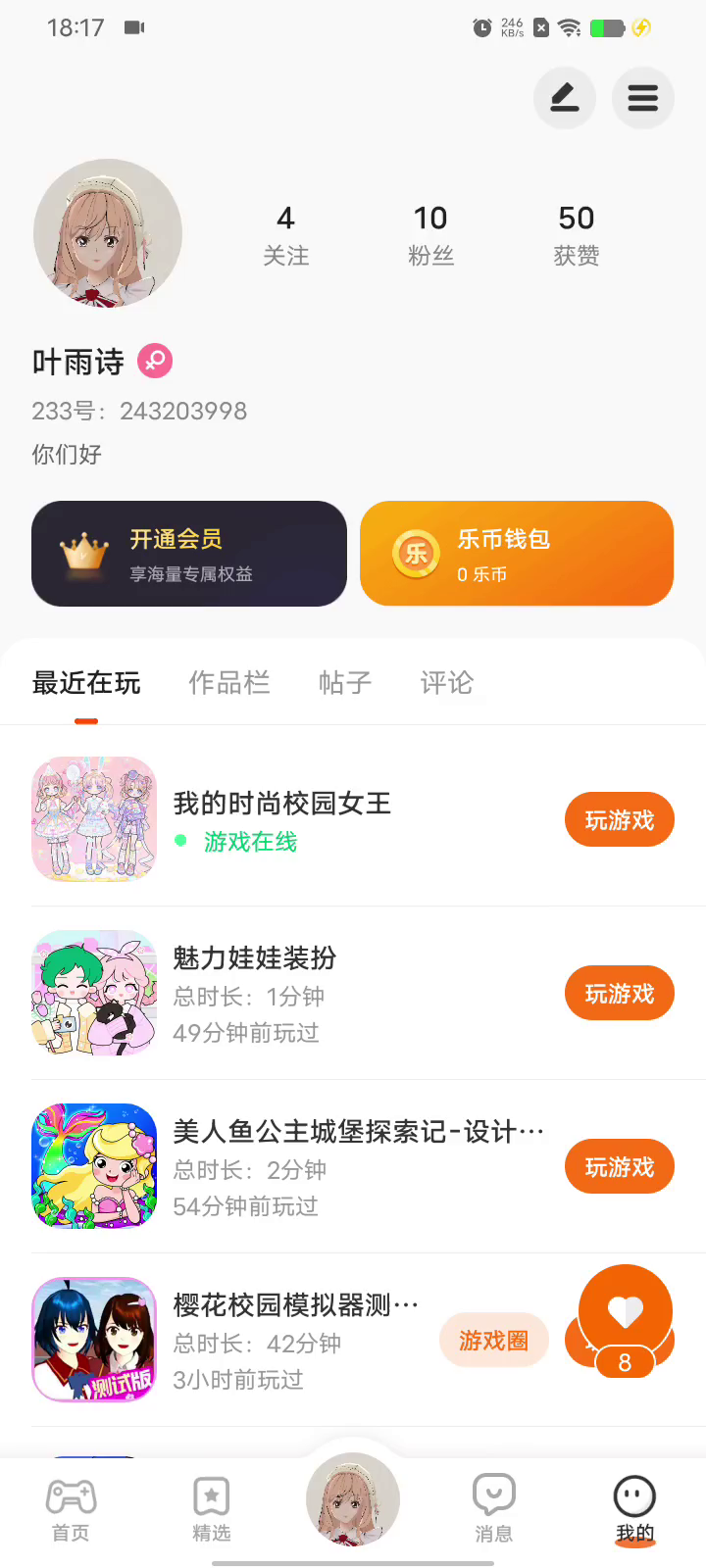Tap 玩游戏 for 魅力娃娃装扮
Image resolution: width=706 pixels, height=1568 pixels.
pyautogui.click(x=619, y=994)
